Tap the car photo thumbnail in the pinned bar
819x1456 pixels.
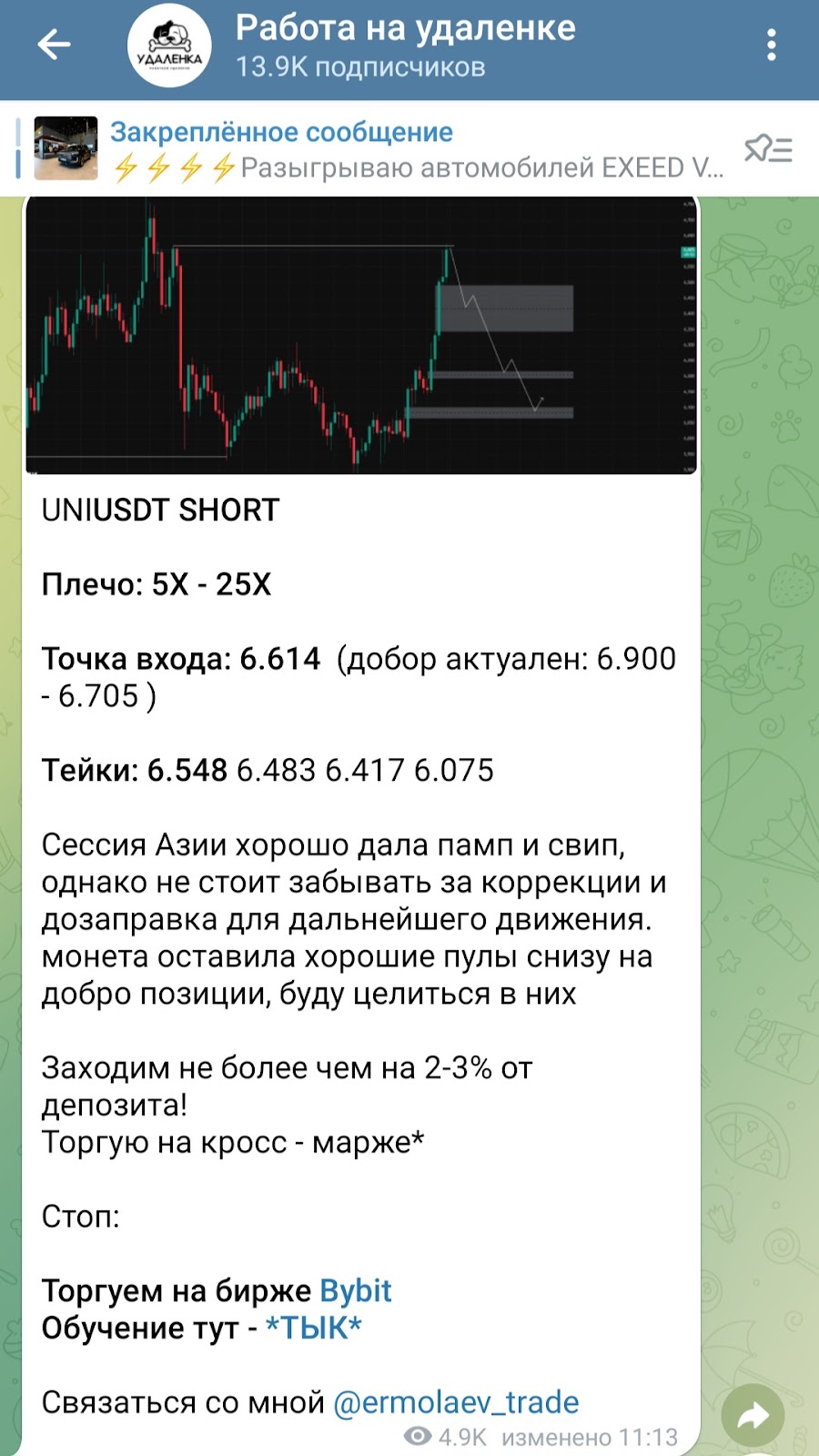pos(64,147)
